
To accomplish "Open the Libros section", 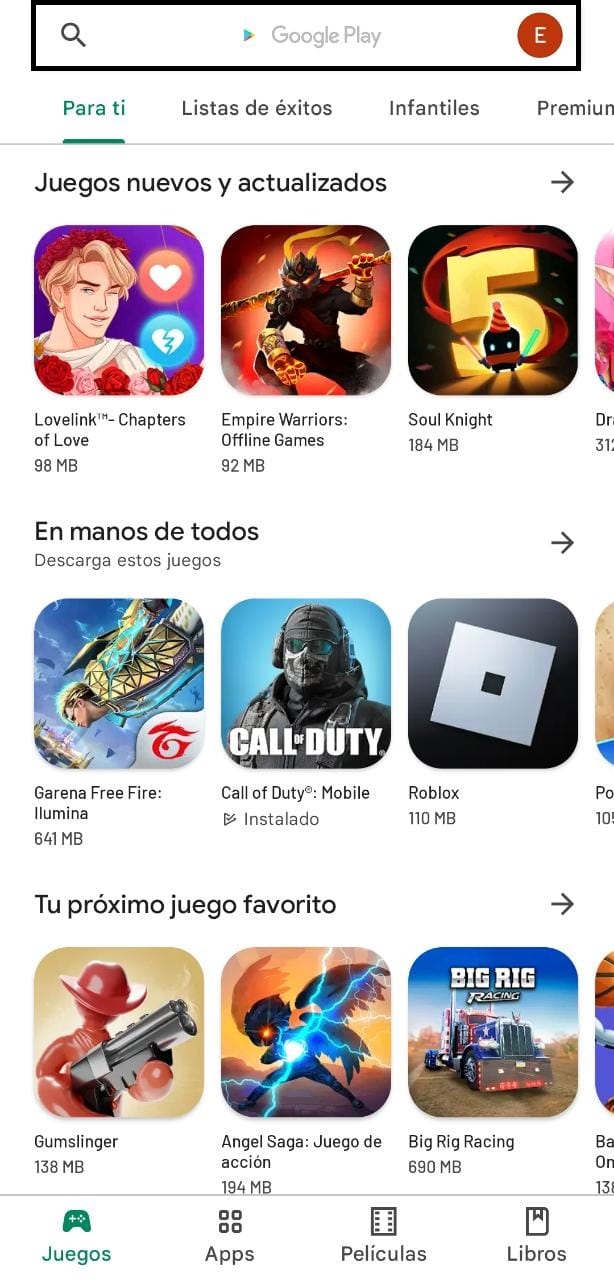I will point(537,1236).
